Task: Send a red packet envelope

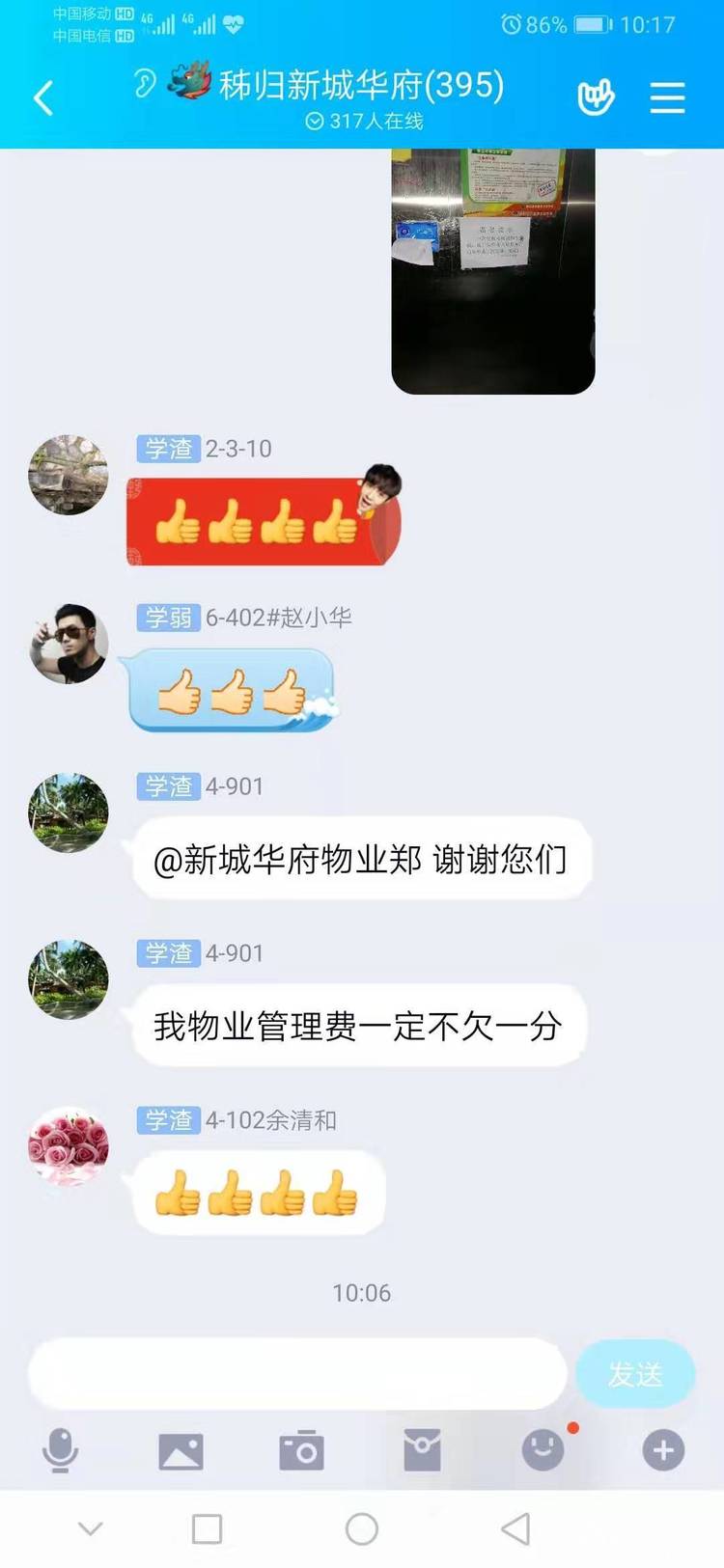Action: tap(422, 1450)
